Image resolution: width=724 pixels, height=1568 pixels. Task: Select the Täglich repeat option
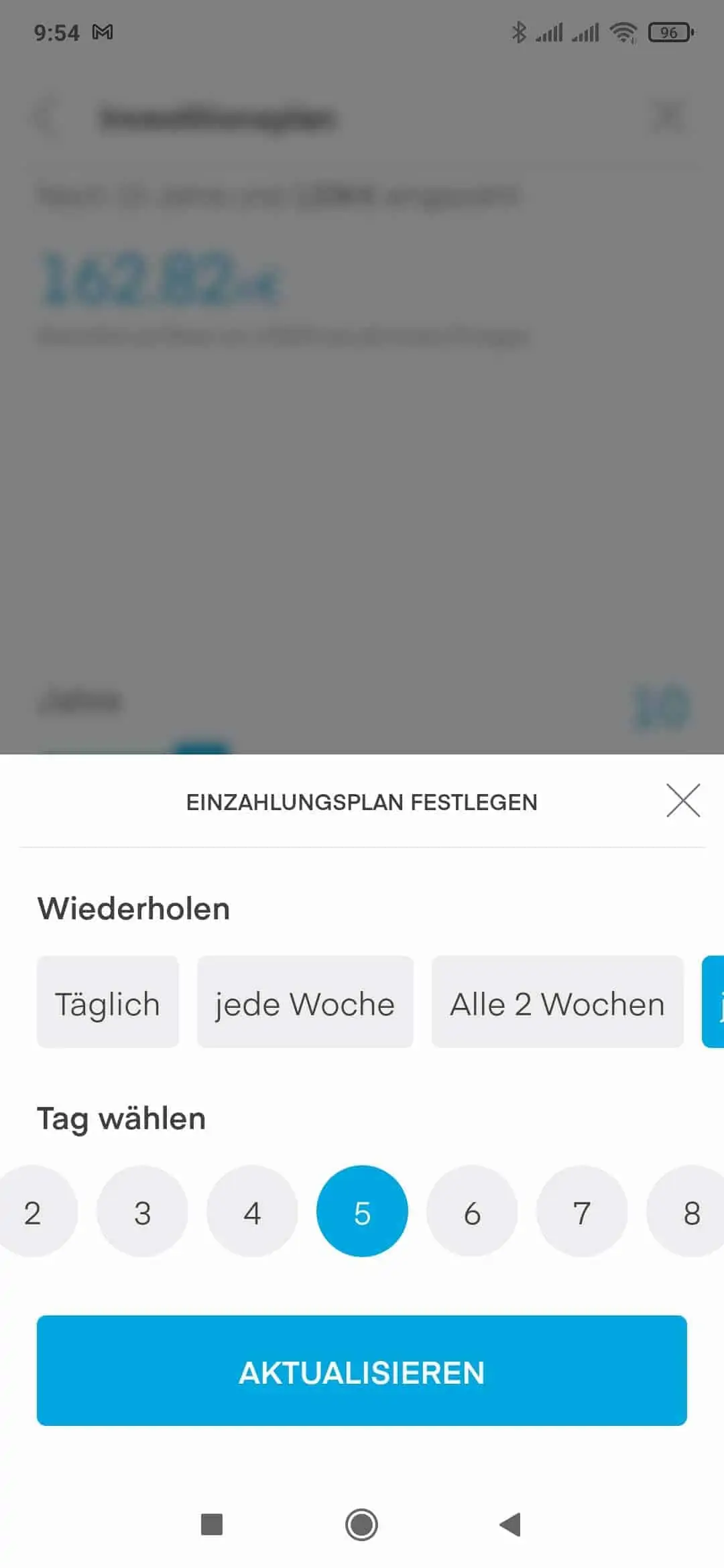click(108, 1002)
